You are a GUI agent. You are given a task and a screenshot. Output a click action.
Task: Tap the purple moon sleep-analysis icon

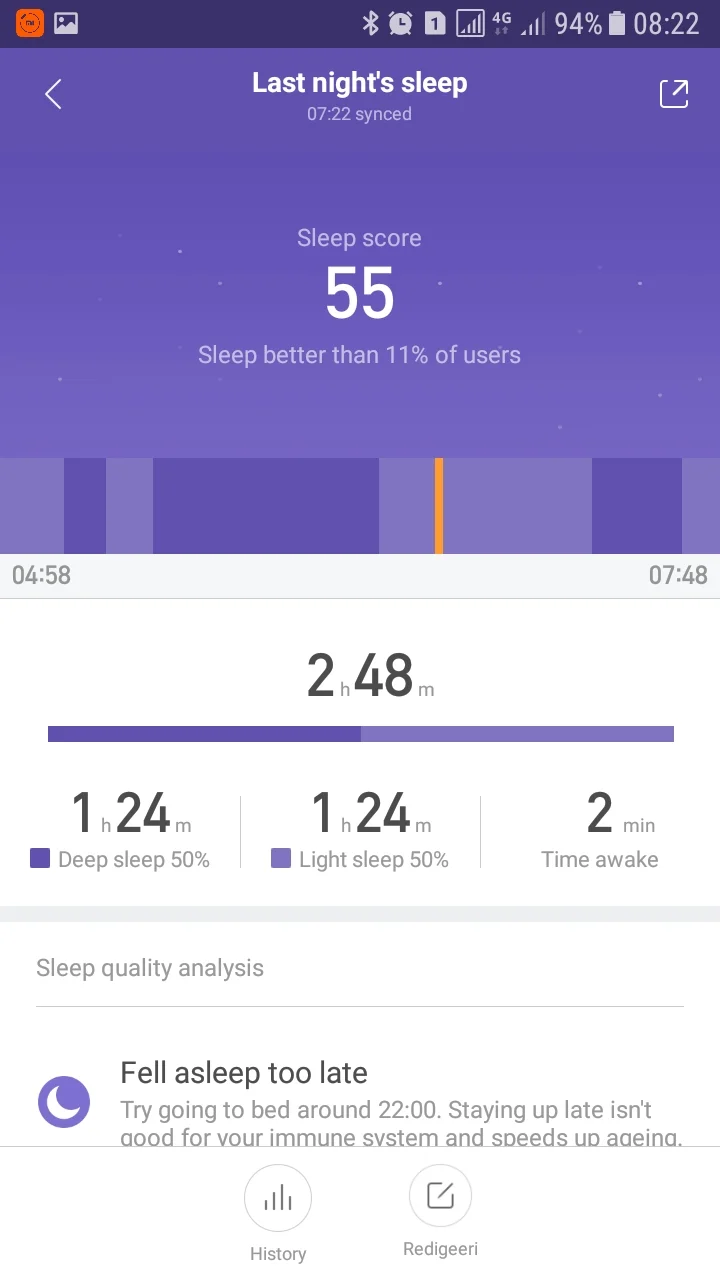click(63, 1100)
